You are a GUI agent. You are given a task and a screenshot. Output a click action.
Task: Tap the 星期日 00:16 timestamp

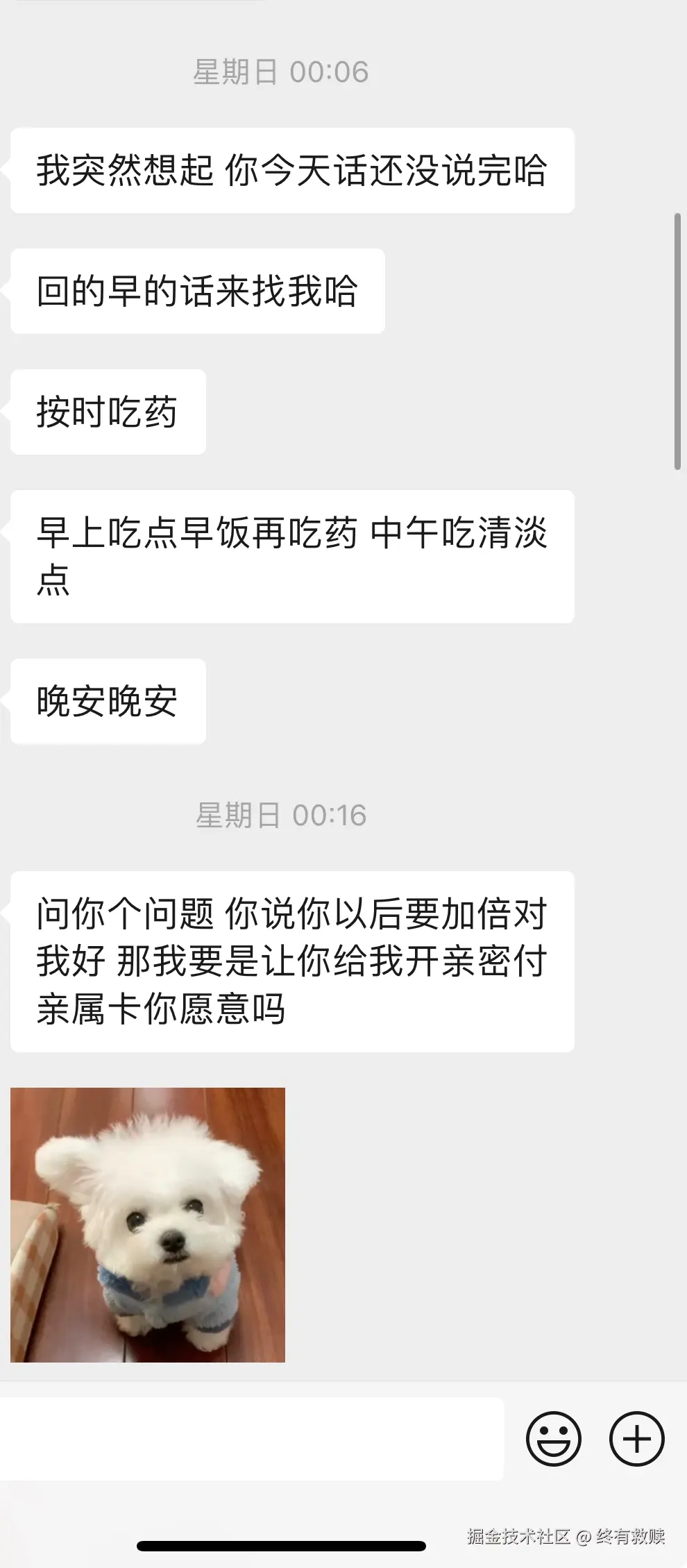tap(280, 816)
